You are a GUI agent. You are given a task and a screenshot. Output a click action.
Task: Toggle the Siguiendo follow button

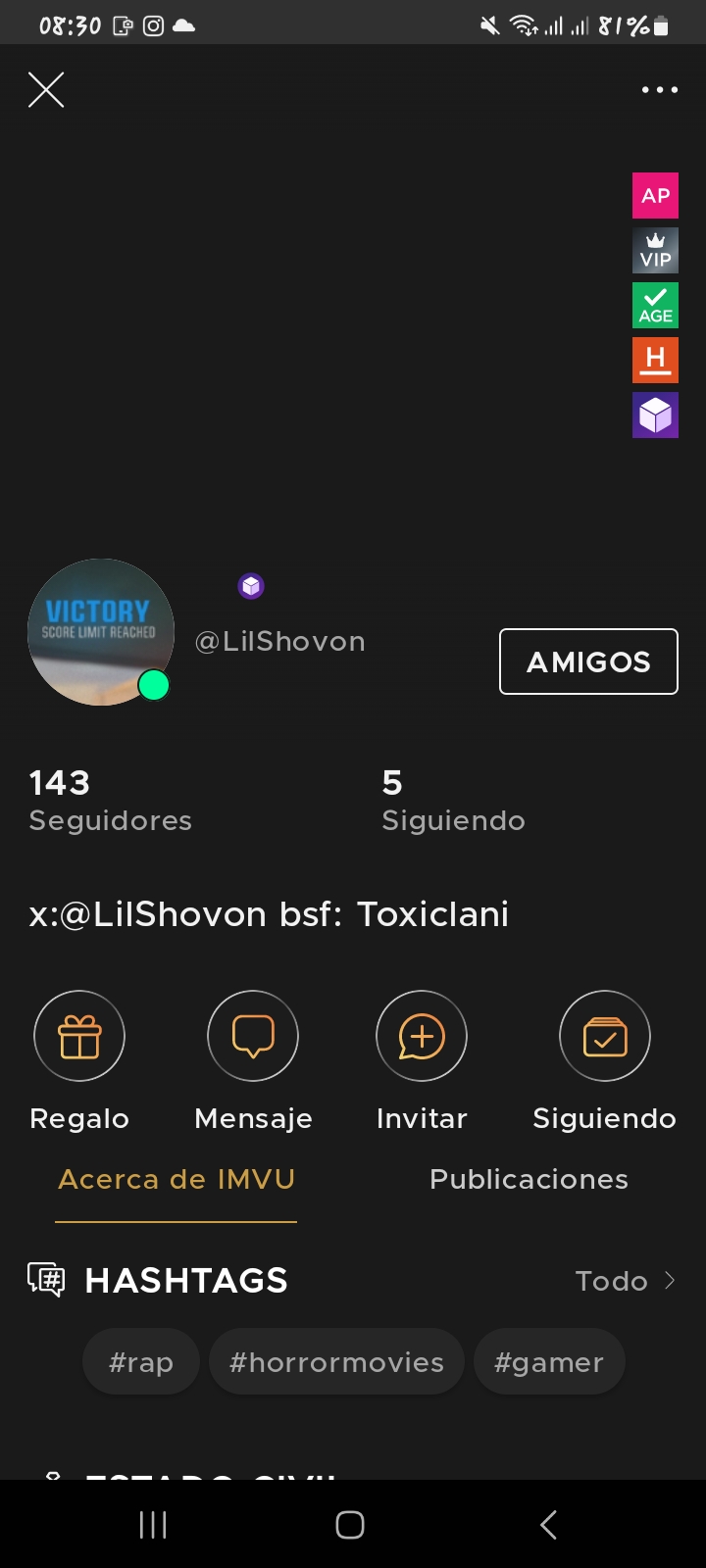(x=604, y=1037)
